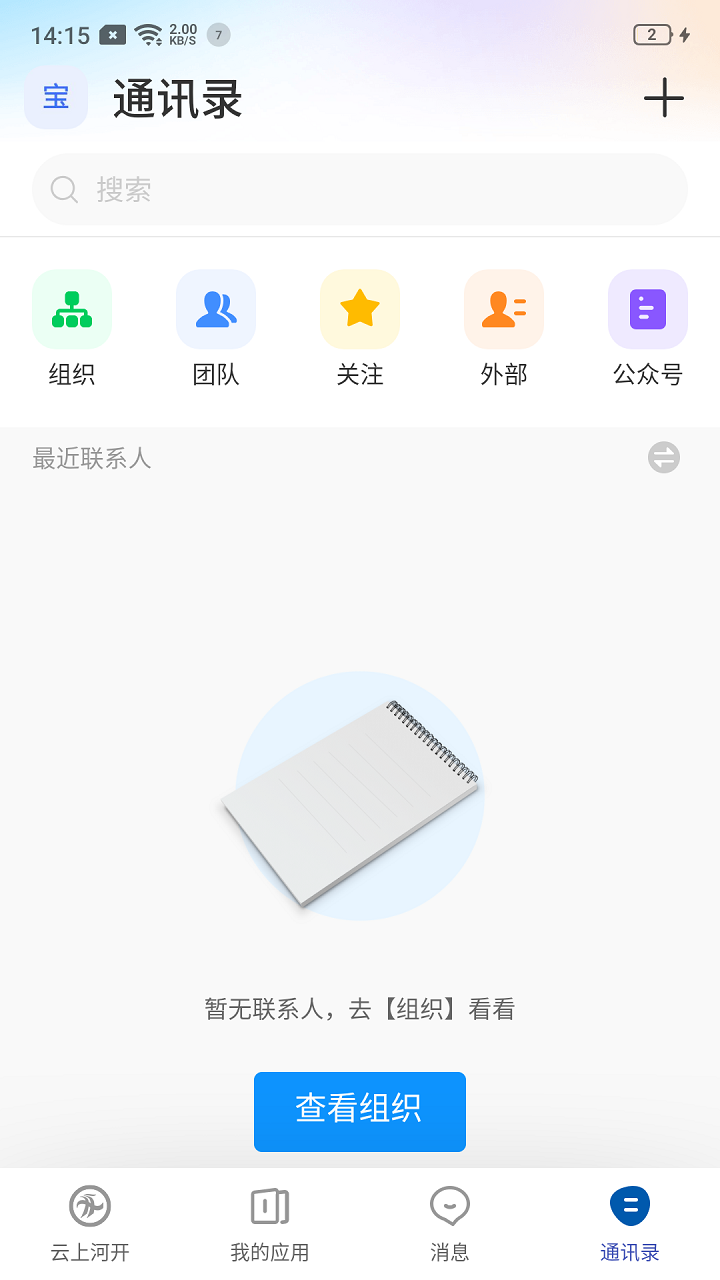720x1280 pixels.
Task: Tap the 外部 (External contacts) icon
Action: click(x=503, y=309)
